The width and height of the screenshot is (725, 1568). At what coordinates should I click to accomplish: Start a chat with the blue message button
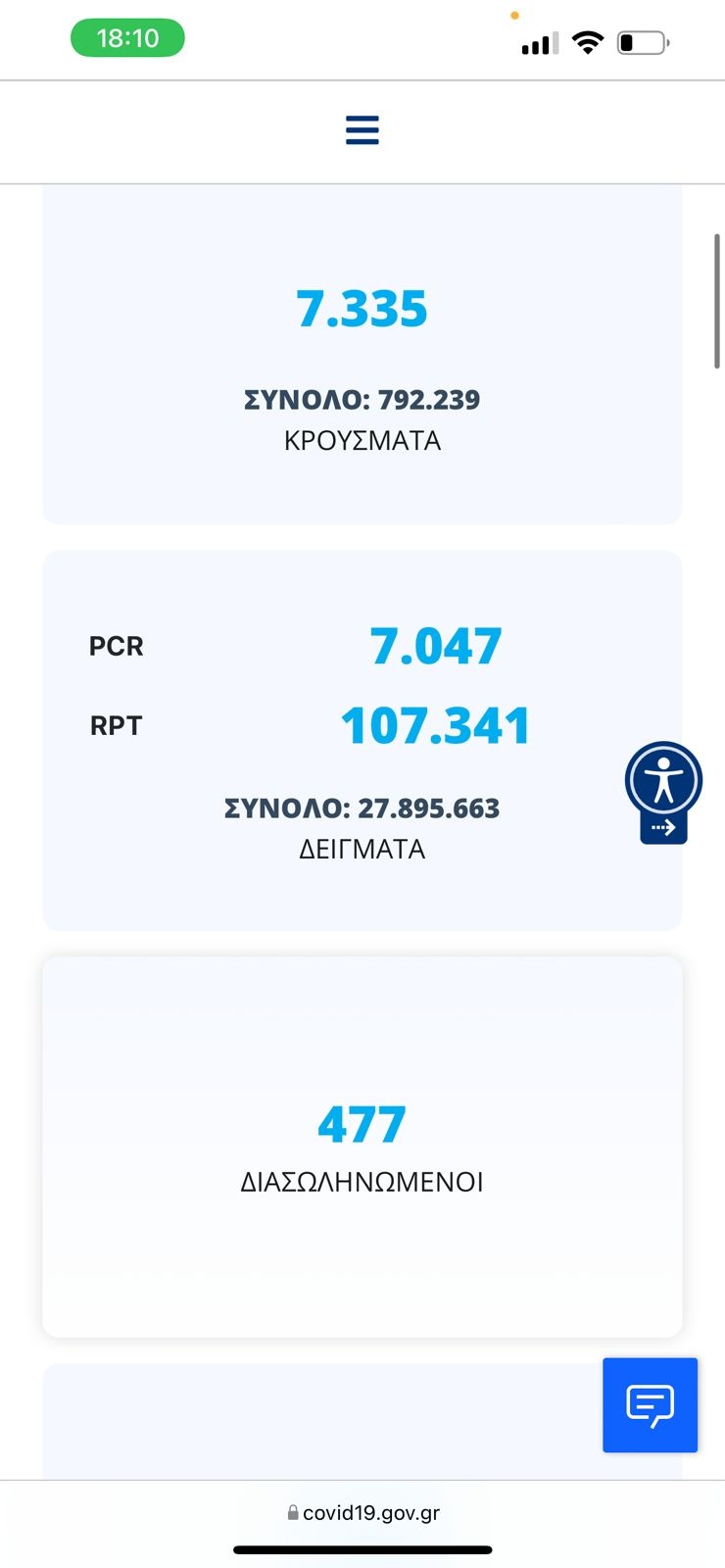pos(650,1405)
